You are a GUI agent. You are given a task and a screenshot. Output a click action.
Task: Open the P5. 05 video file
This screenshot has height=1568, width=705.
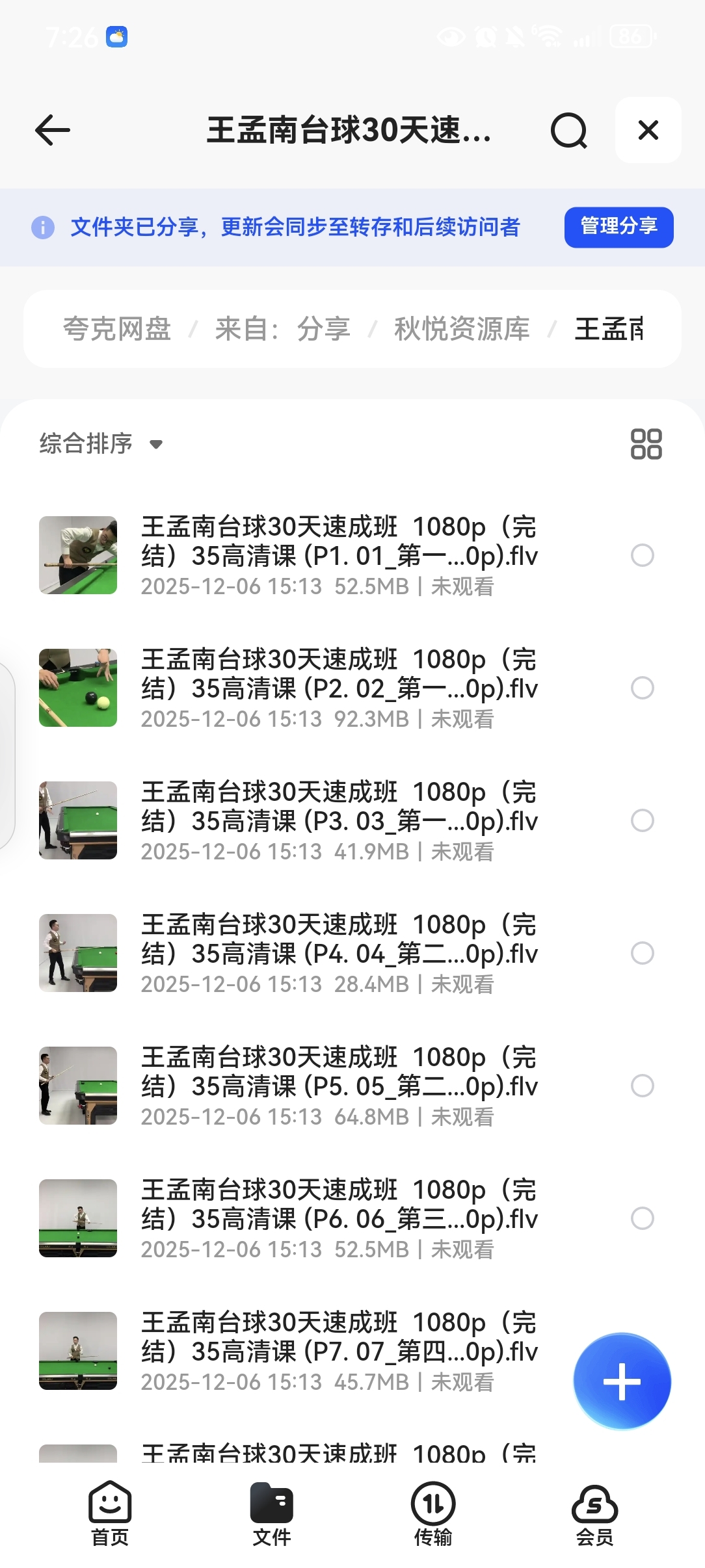338,1086
